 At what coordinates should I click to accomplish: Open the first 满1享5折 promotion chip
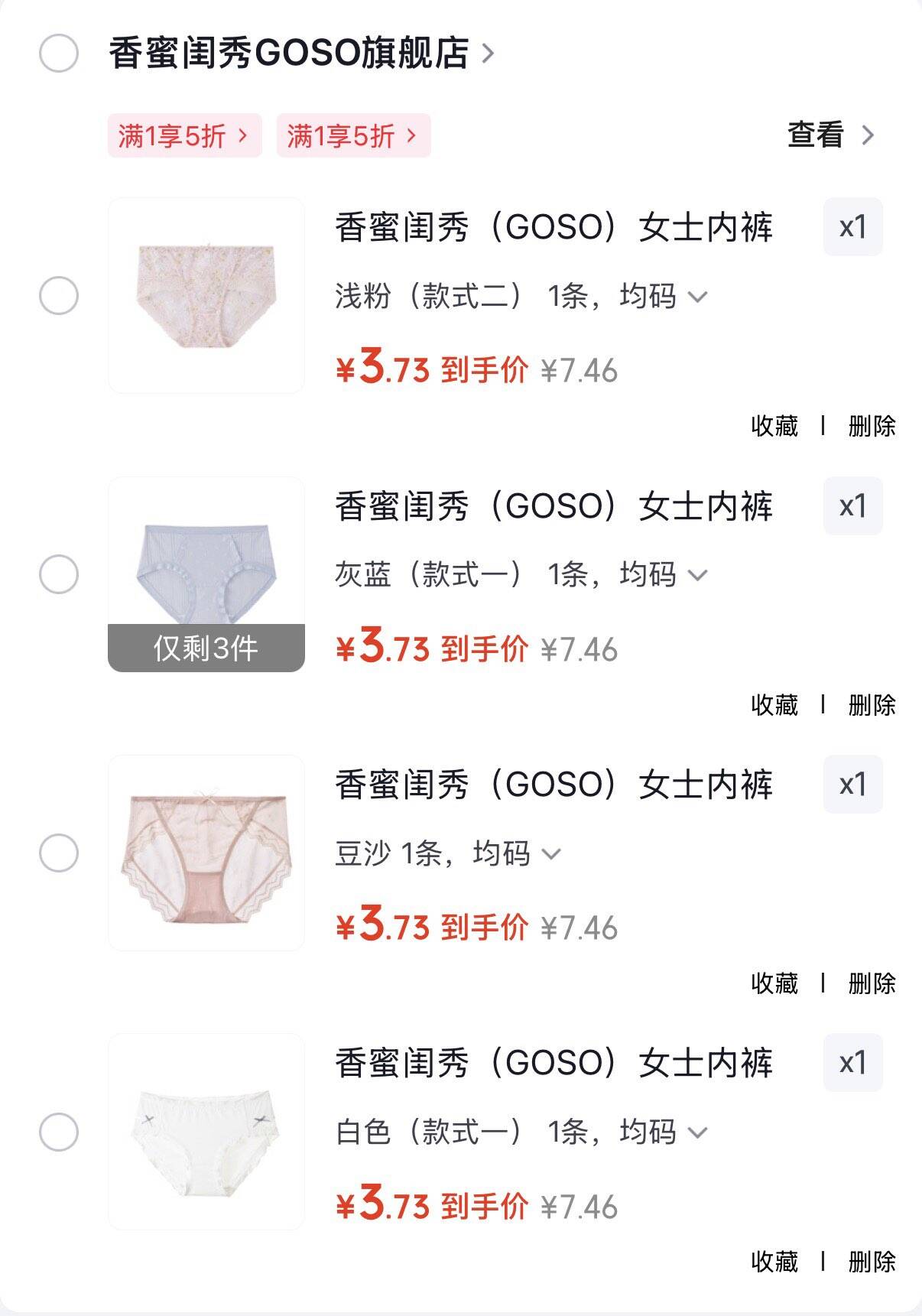tap(184, 136)
